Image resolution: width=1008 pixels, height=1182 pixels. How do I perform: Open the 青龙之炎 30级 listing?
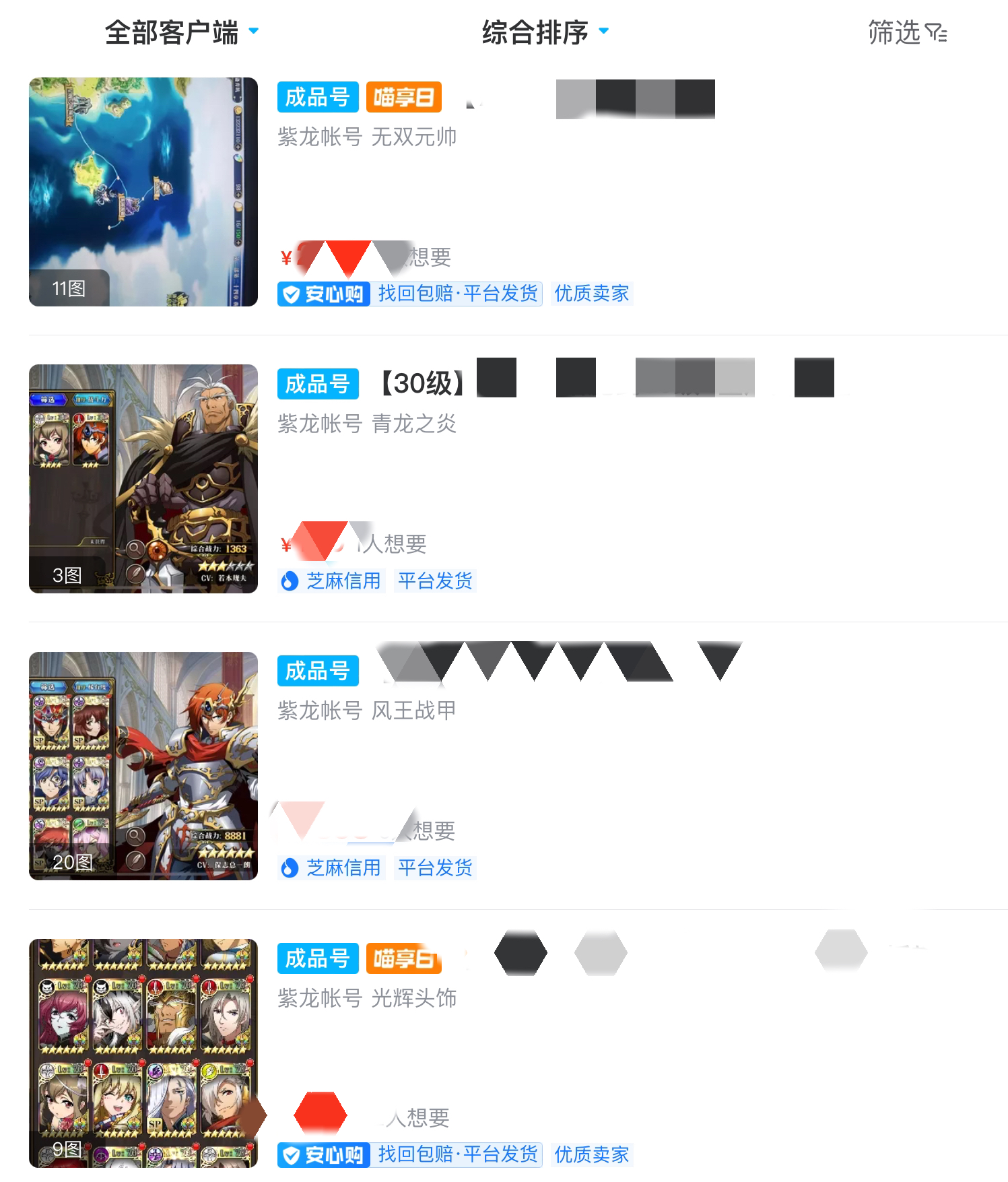click(x=367, y=424)
